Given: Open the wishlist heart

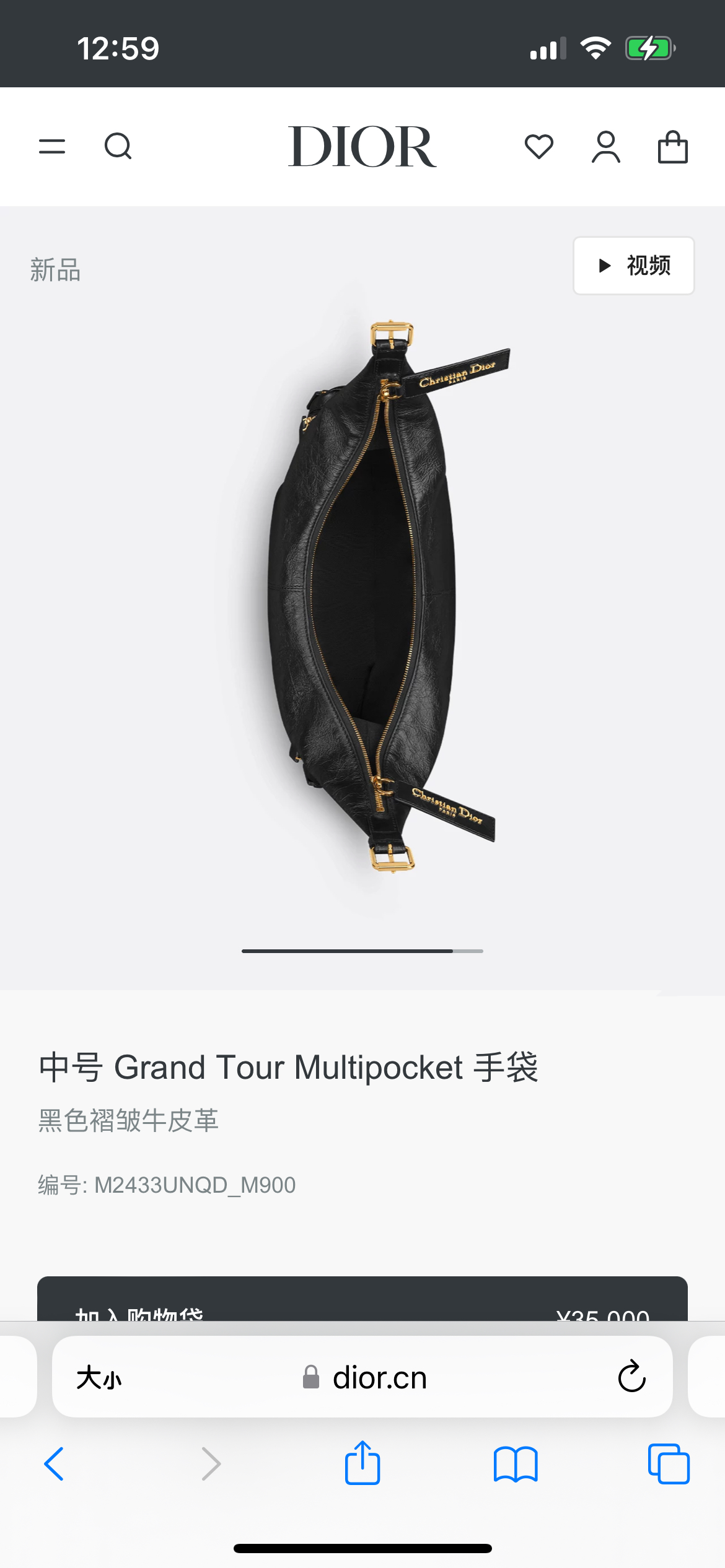Looking at the screenshot, I should tap(538, 147).
